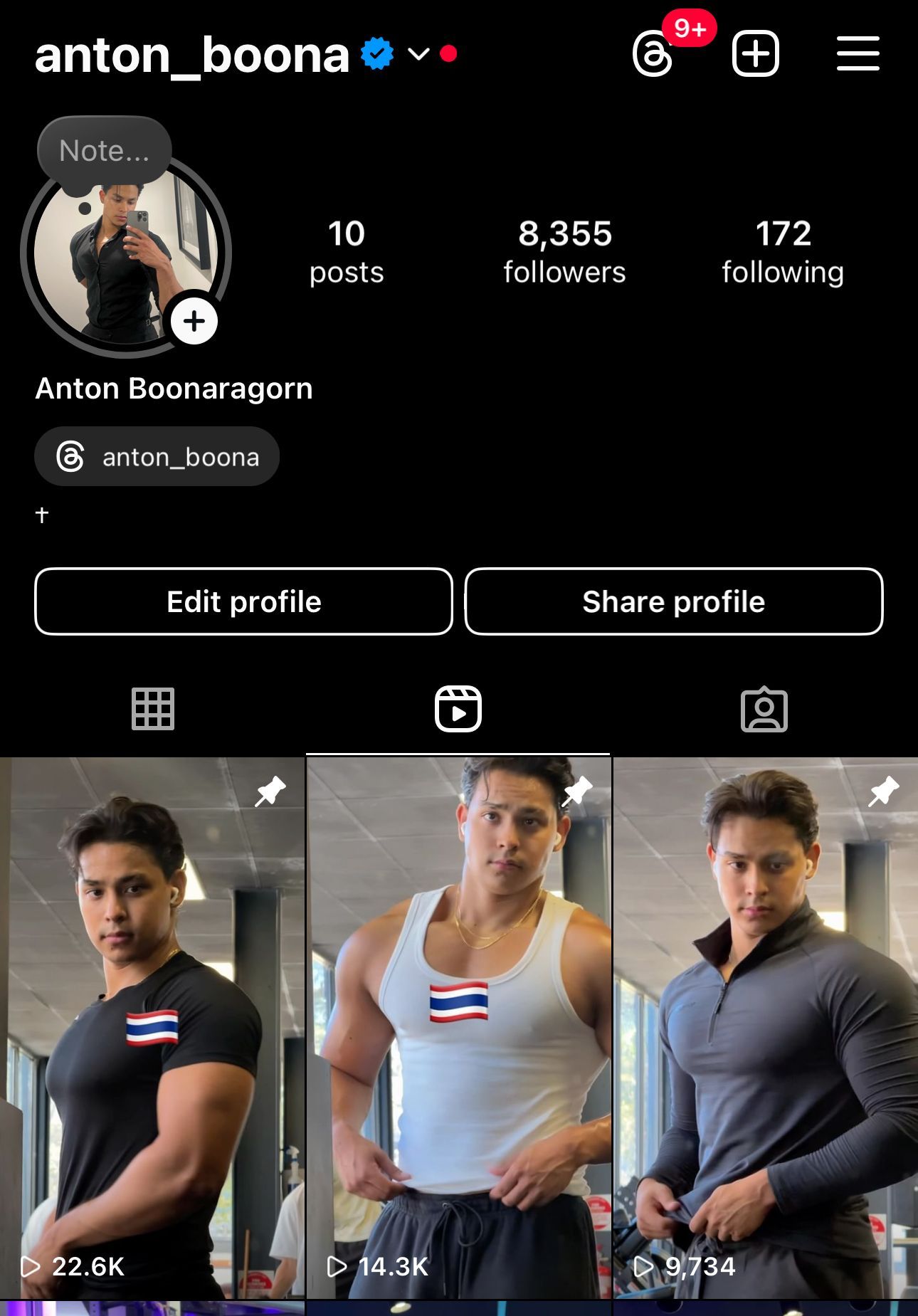Create a new post with plus icon
This screenshot has height=1316, width=918.
click(755, 54)
